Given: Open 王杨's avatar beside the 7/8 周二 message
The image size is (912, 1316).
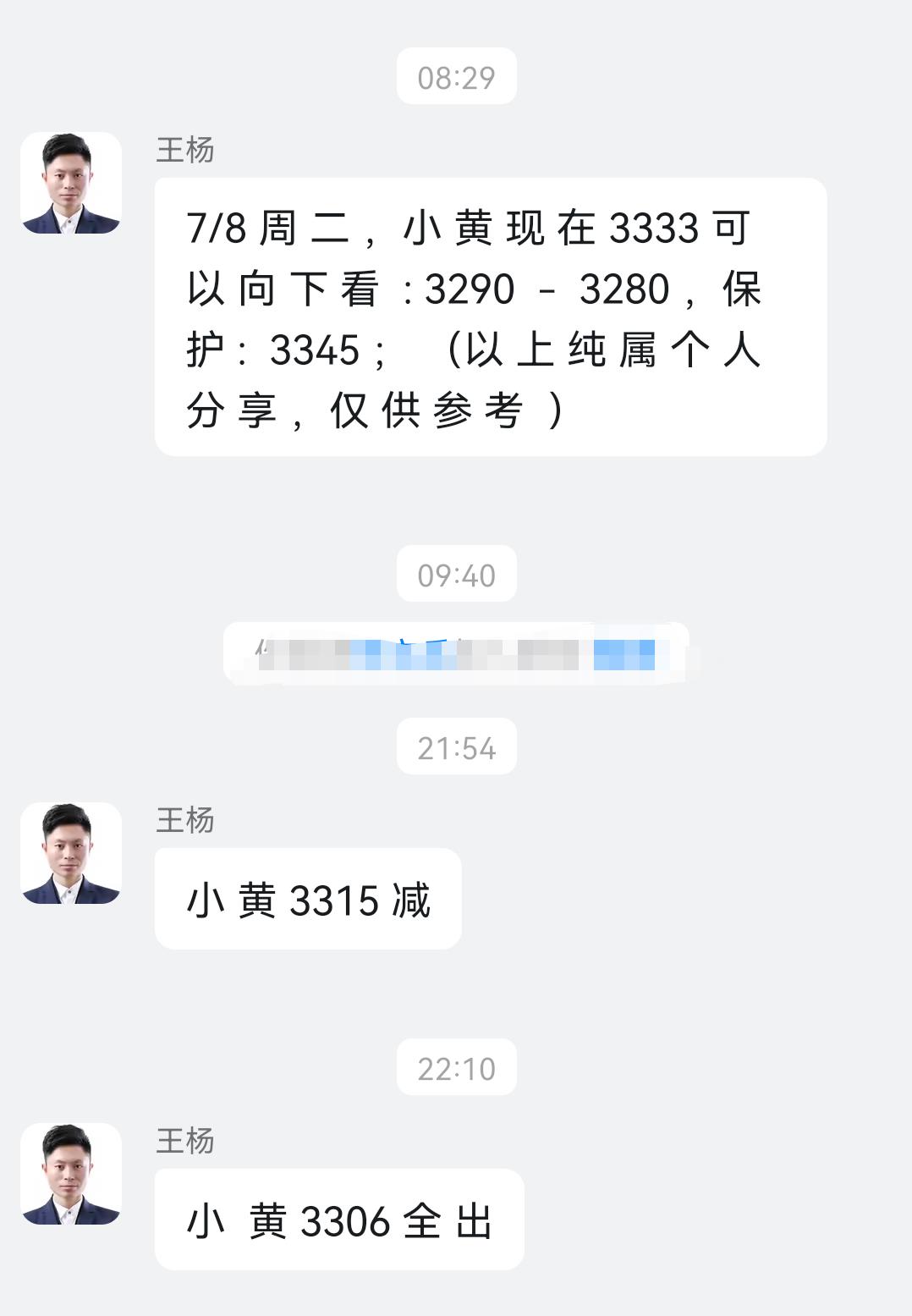Looking at the screenshot, I should 71,183.
